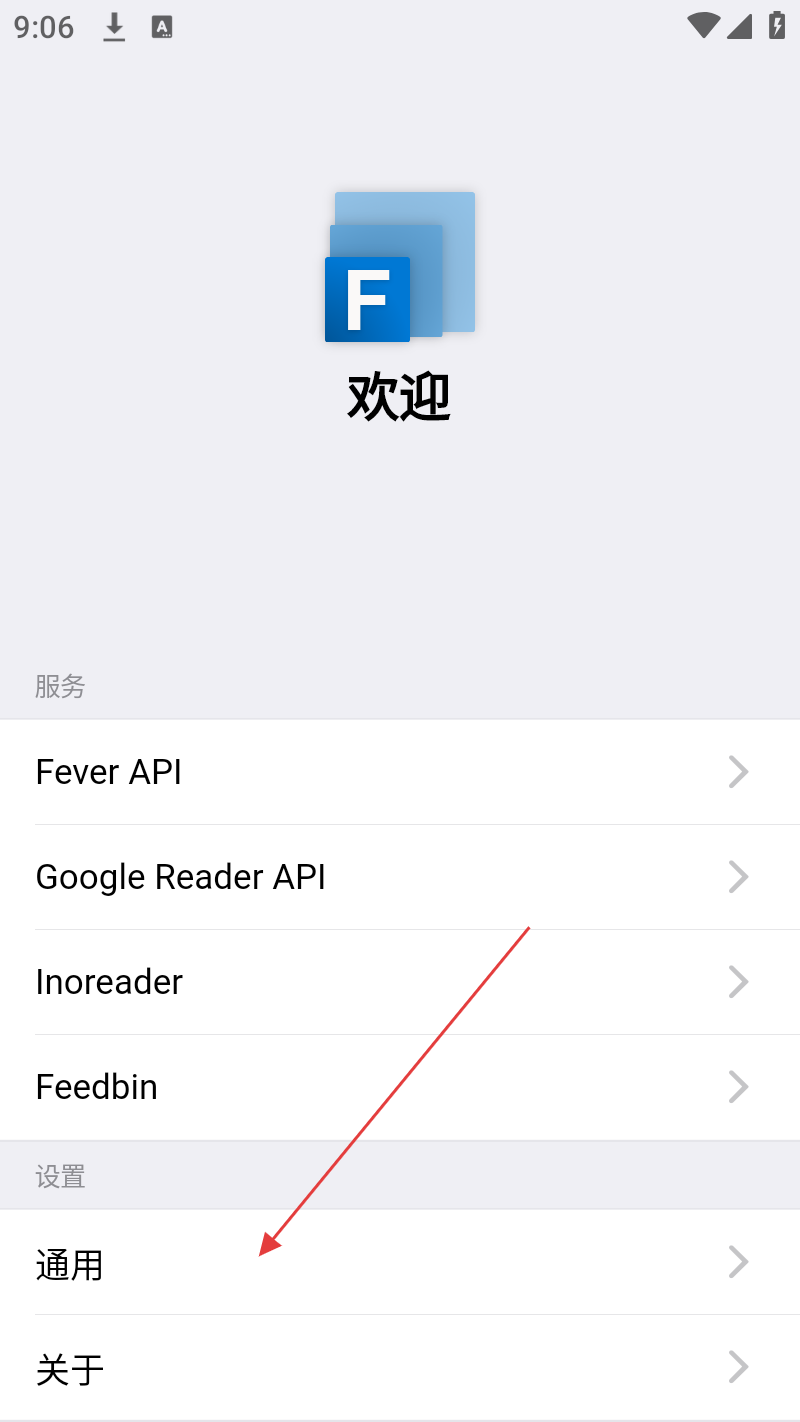The height and width of the screenshot is (1422, 800).
Task: Open the Feedbin service row
Action: coord(400,1087)
